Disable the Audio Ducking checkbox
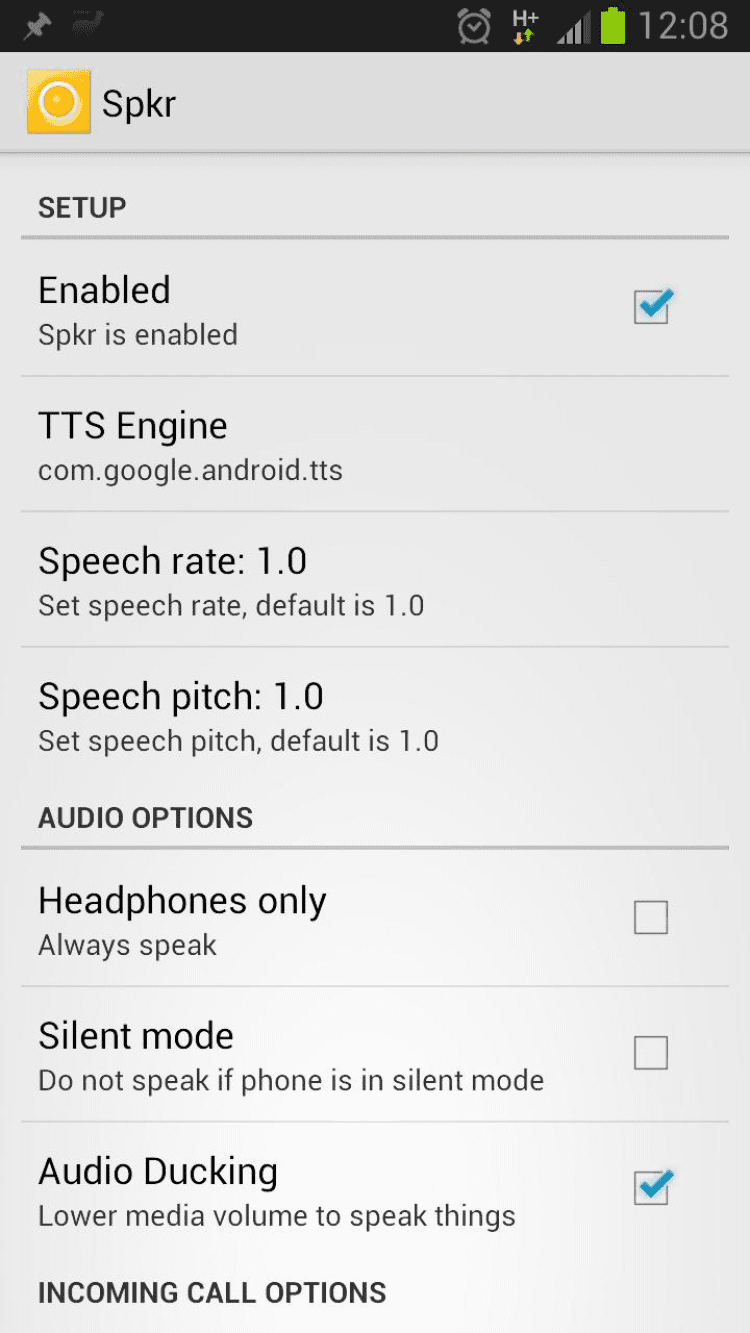This screenshot has height=1333, width=750. (651, 1188)
